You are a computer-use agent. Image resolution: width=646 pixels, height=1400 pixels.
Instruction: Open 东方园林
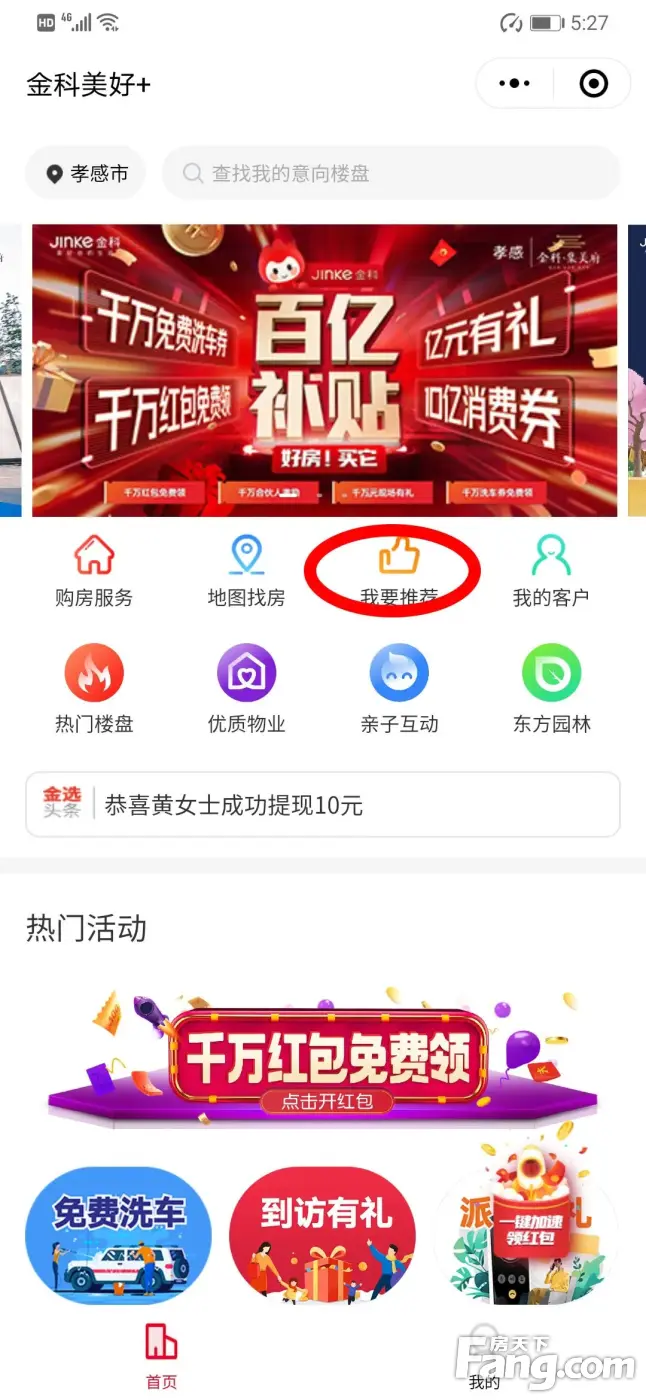(551, 689)
